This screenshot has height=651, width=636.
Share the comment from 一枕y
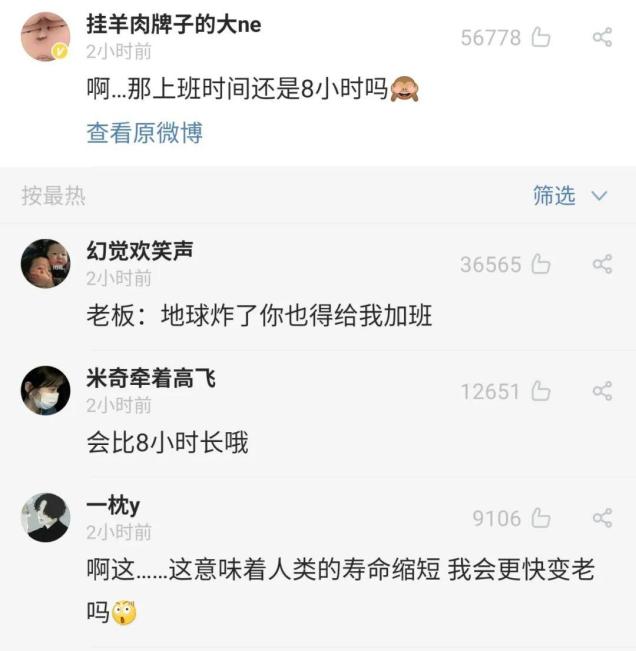602,518
